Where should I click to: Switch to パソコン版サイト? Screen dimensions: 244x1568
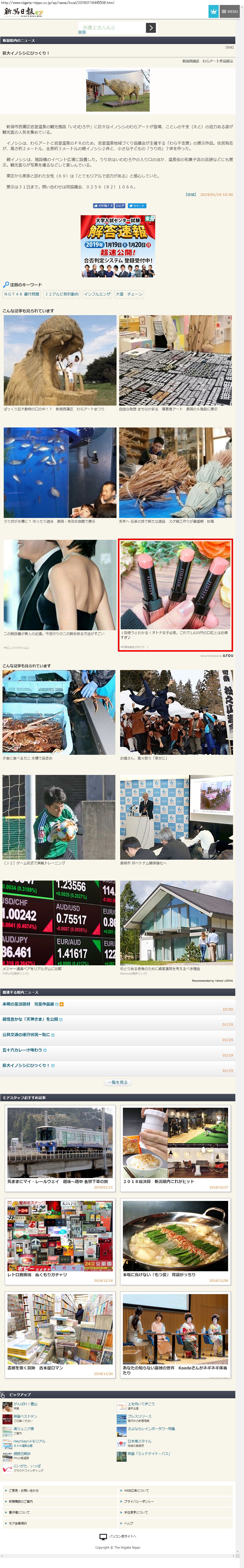click(x=122, y=1536)
